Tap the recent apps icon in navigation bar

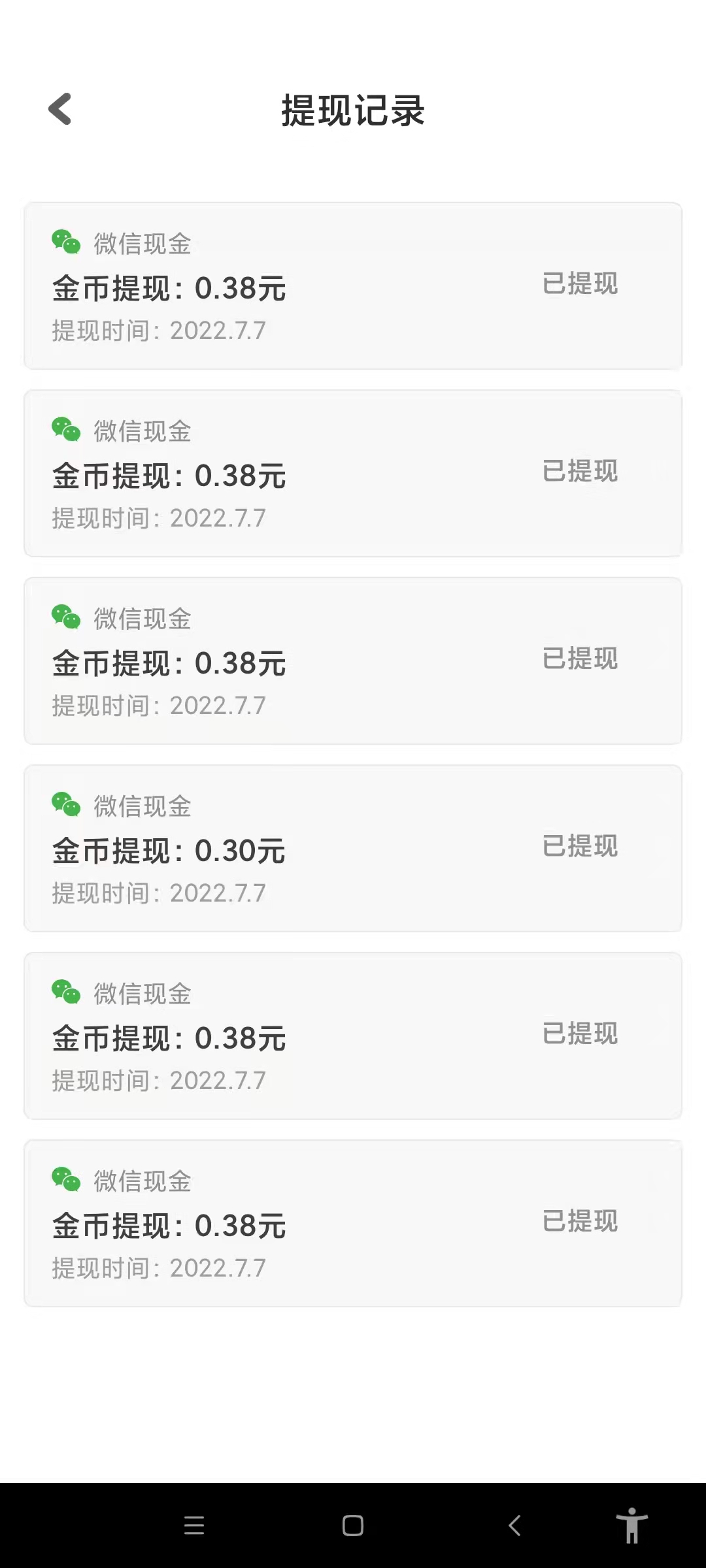pyautogui.click(x=194, y=1527)
